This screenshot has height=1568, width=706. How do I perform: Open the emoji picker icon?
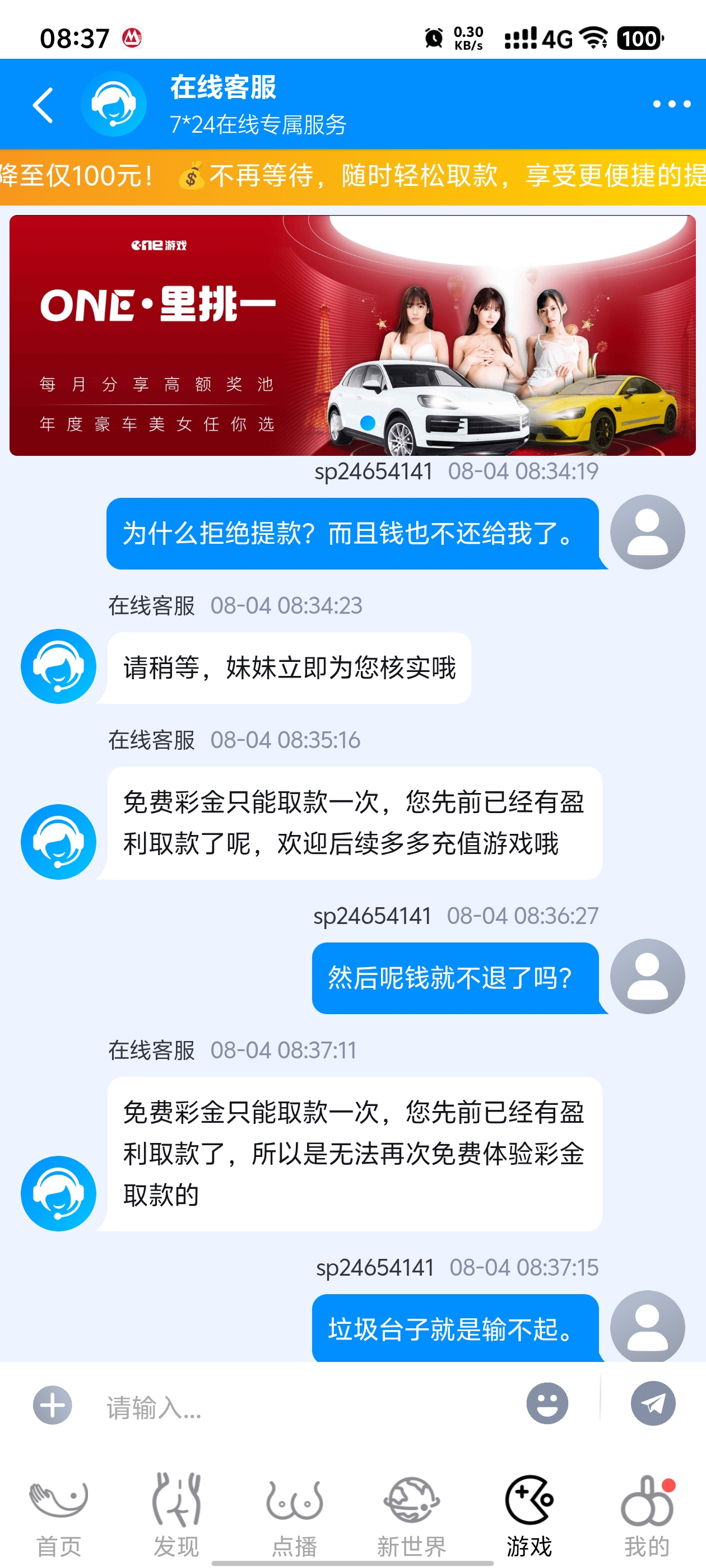[x=547, y=1403]
